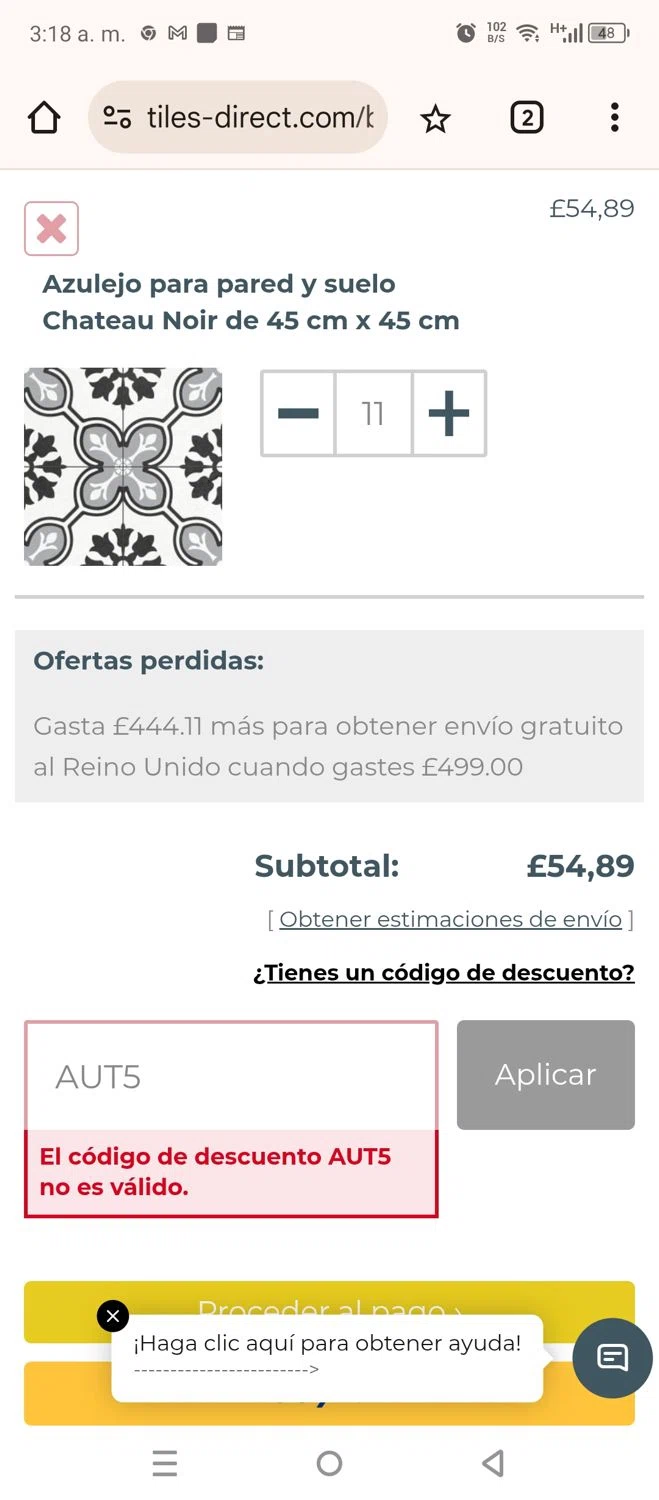Open the browser overflow menu
659x1500 pixels.
[x=614, y=118]
